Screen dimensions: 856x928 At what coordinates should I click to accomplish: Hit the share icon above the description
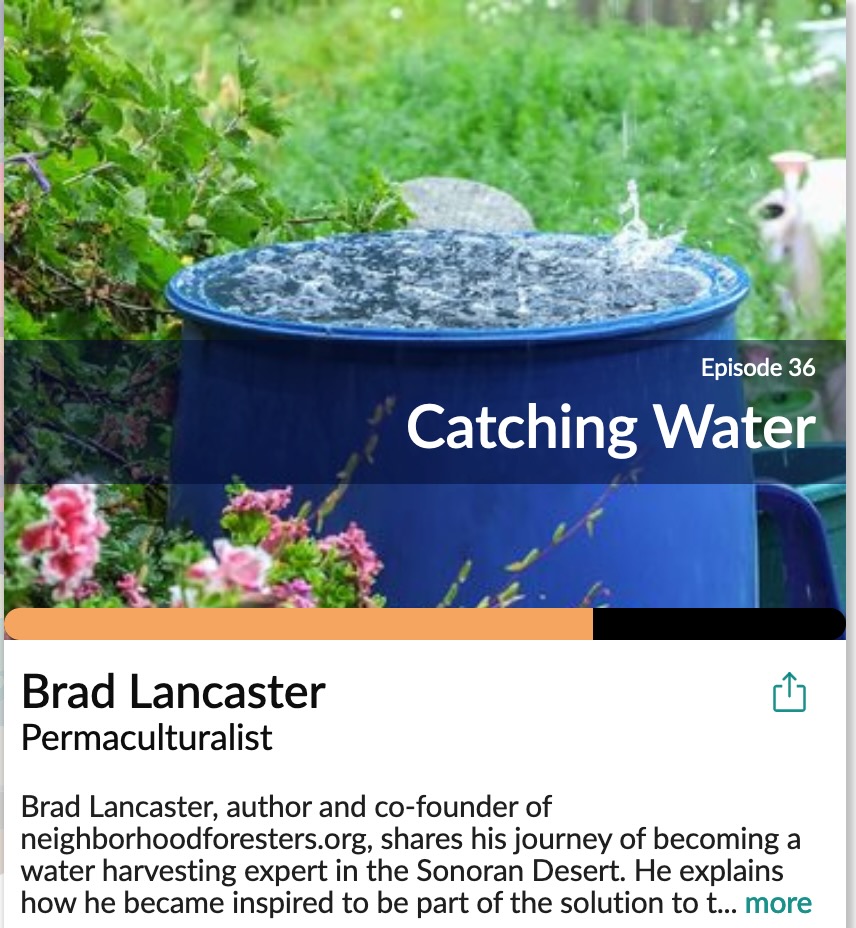(791, 690)
